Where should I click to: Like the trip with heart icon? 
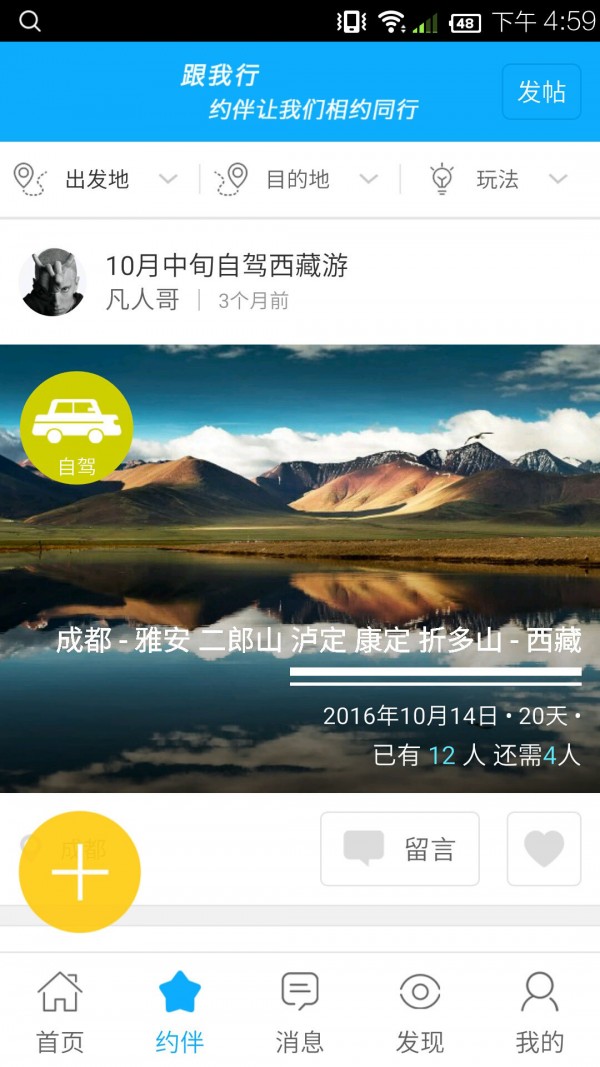coord(543,849)
